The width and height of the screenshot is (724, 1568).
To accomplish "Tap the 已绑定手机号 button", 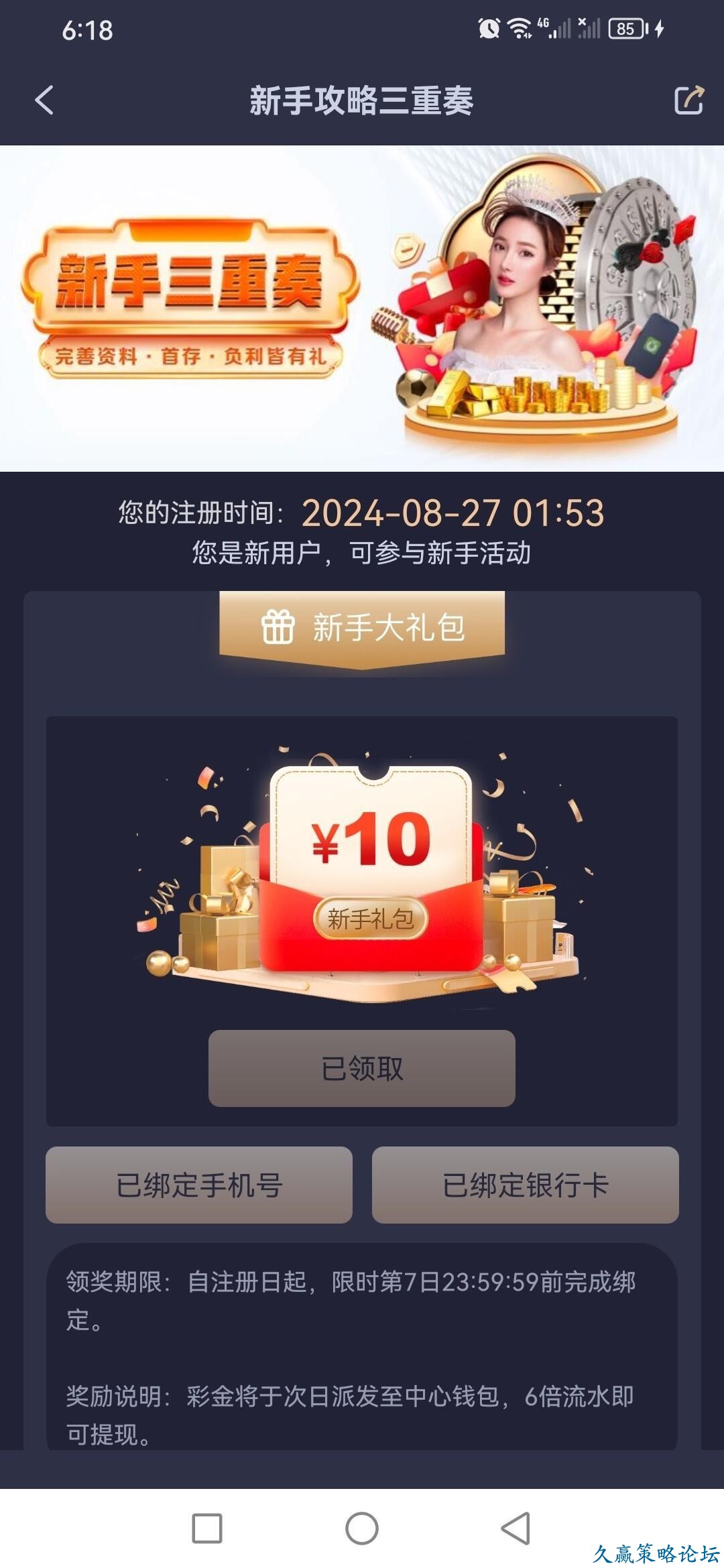I will (x=199, y=1185).
